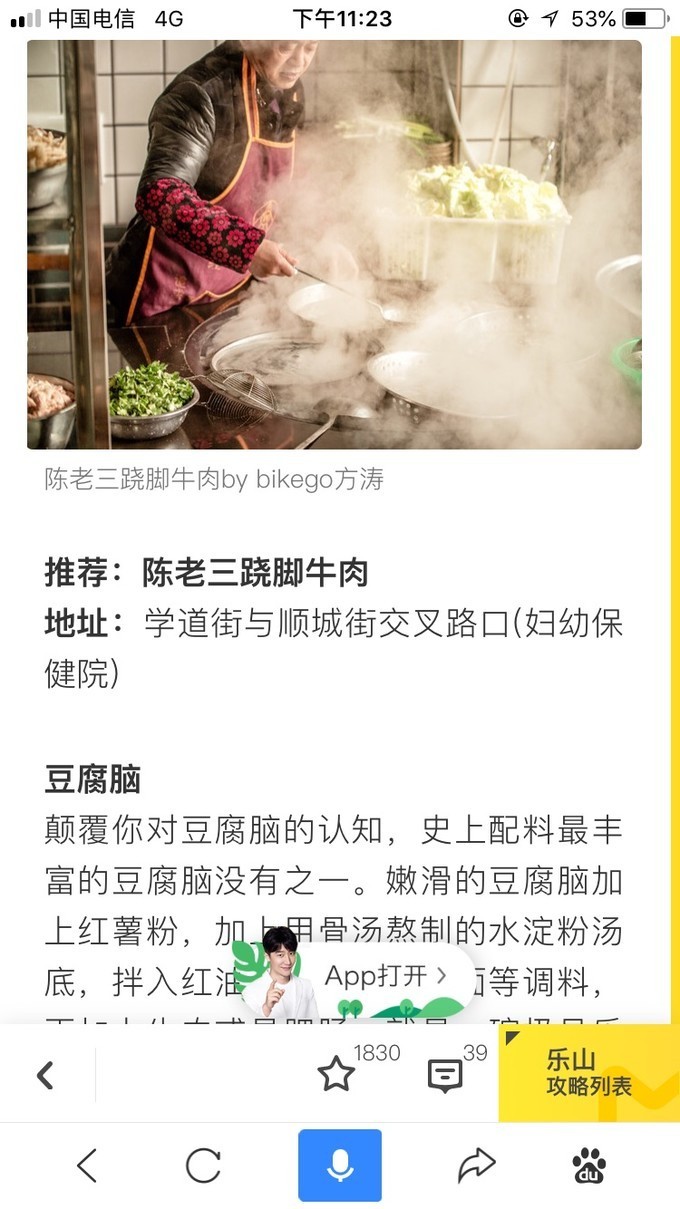Start voice search with the microphone button
Viewport: 680px width, 1209px height.
(x=340, y=1165)
